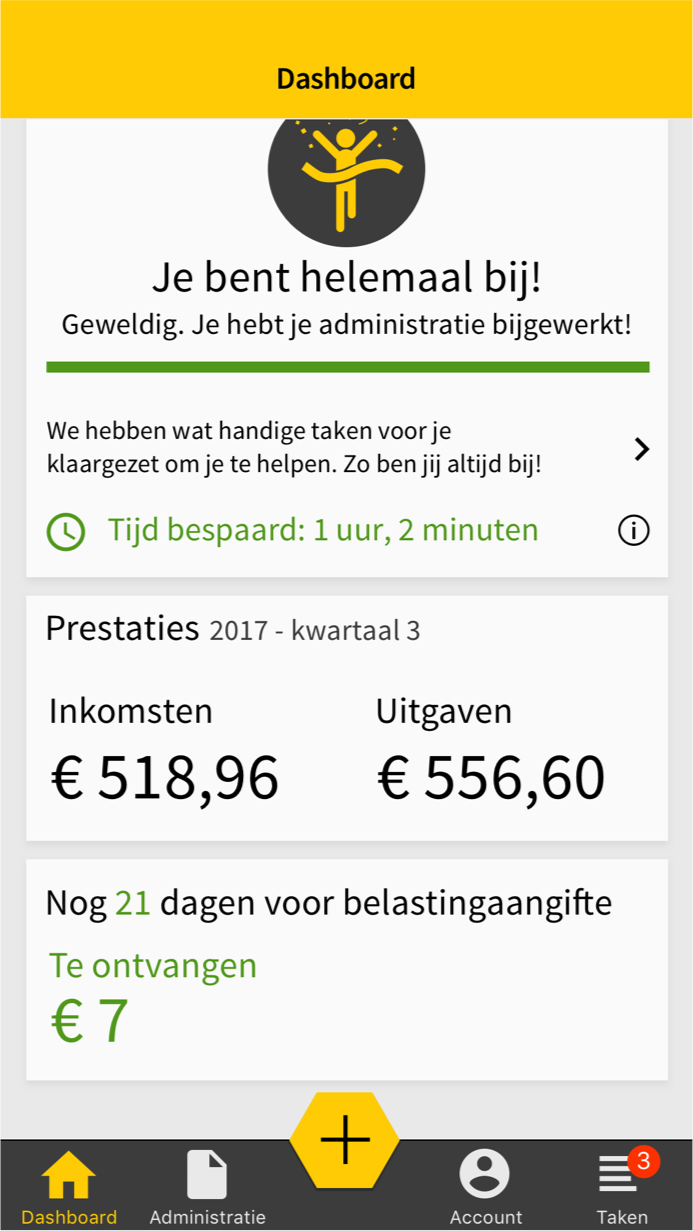
Task: Switch to the Administratie tab
Action: coord(208,1187)
